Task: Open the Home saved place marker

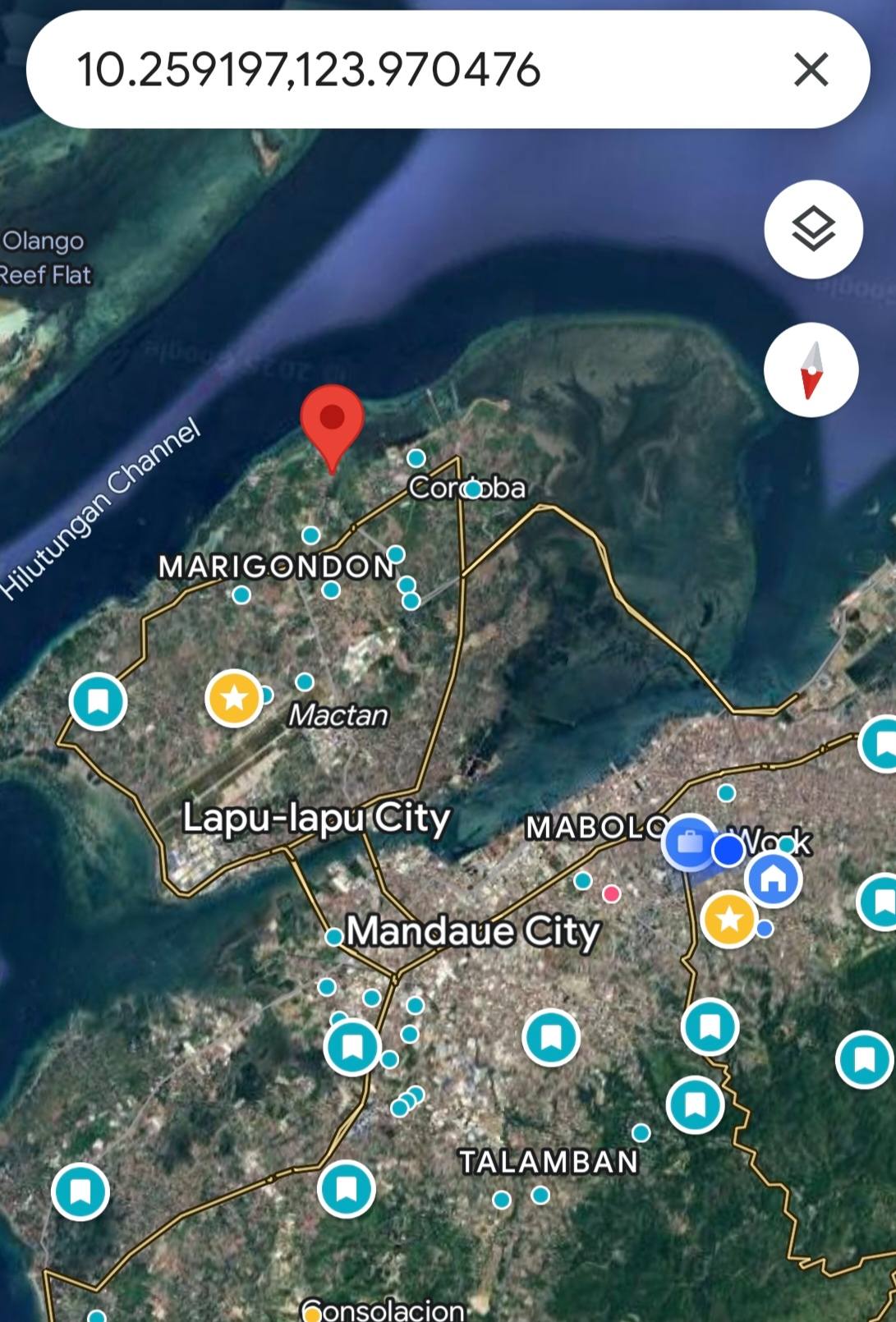Action: [x=773, y=879]
